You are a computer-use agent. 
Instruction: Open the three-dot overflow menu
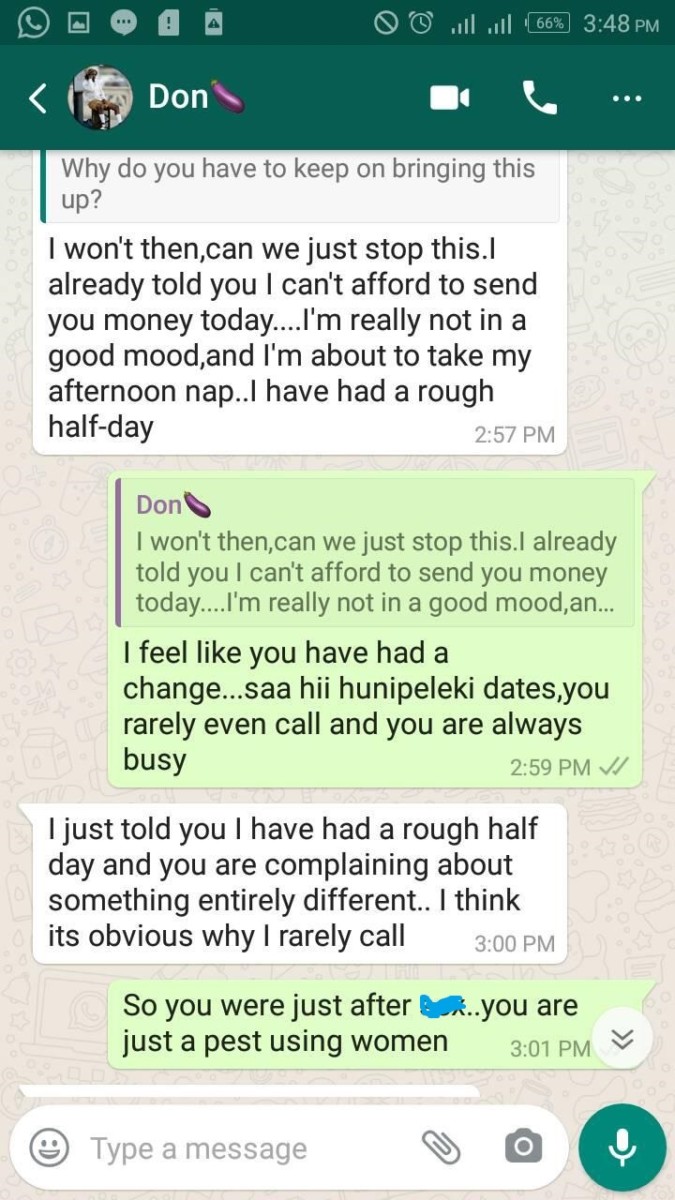(626, 98)
